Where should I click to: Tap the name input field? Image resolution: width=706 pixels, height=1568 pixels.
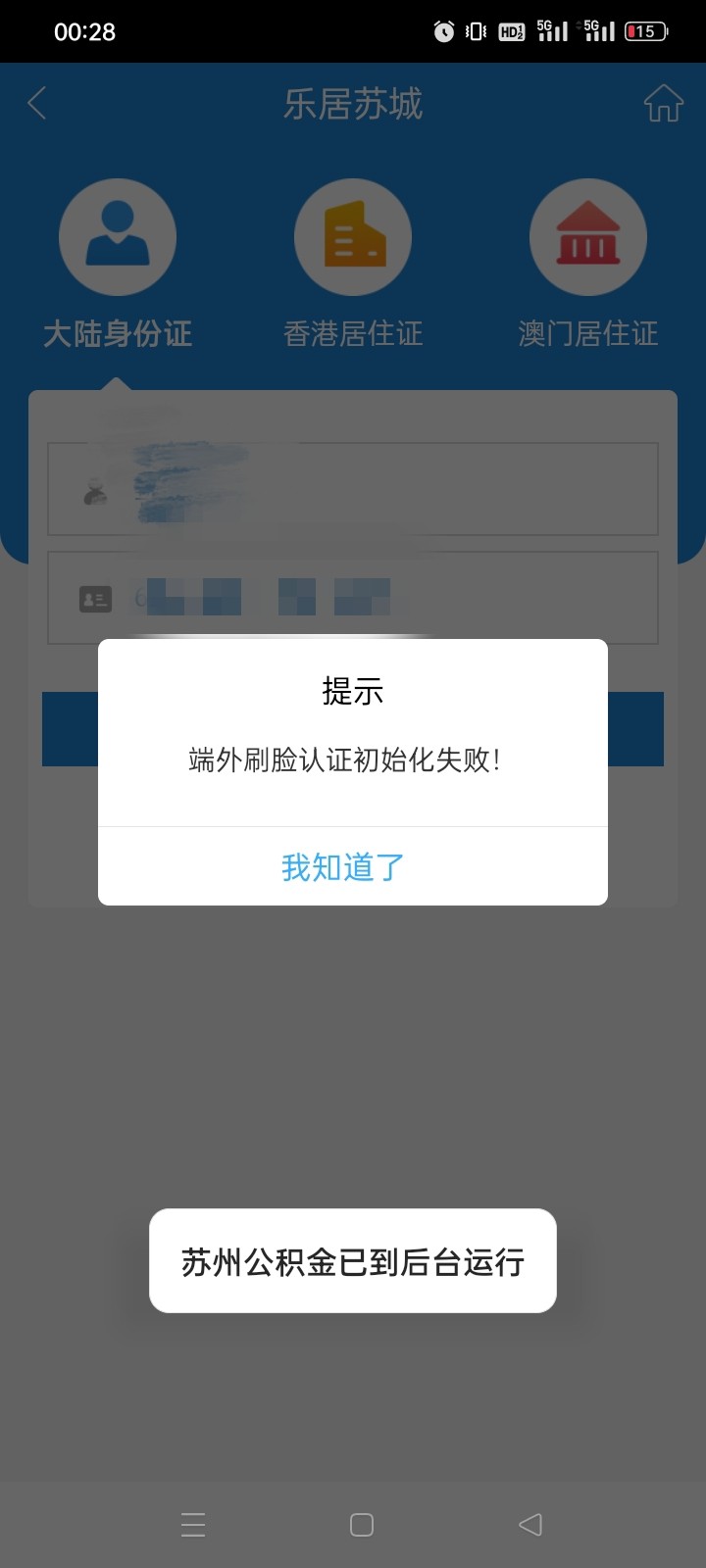pyautogui.click(x=353, y=489)
